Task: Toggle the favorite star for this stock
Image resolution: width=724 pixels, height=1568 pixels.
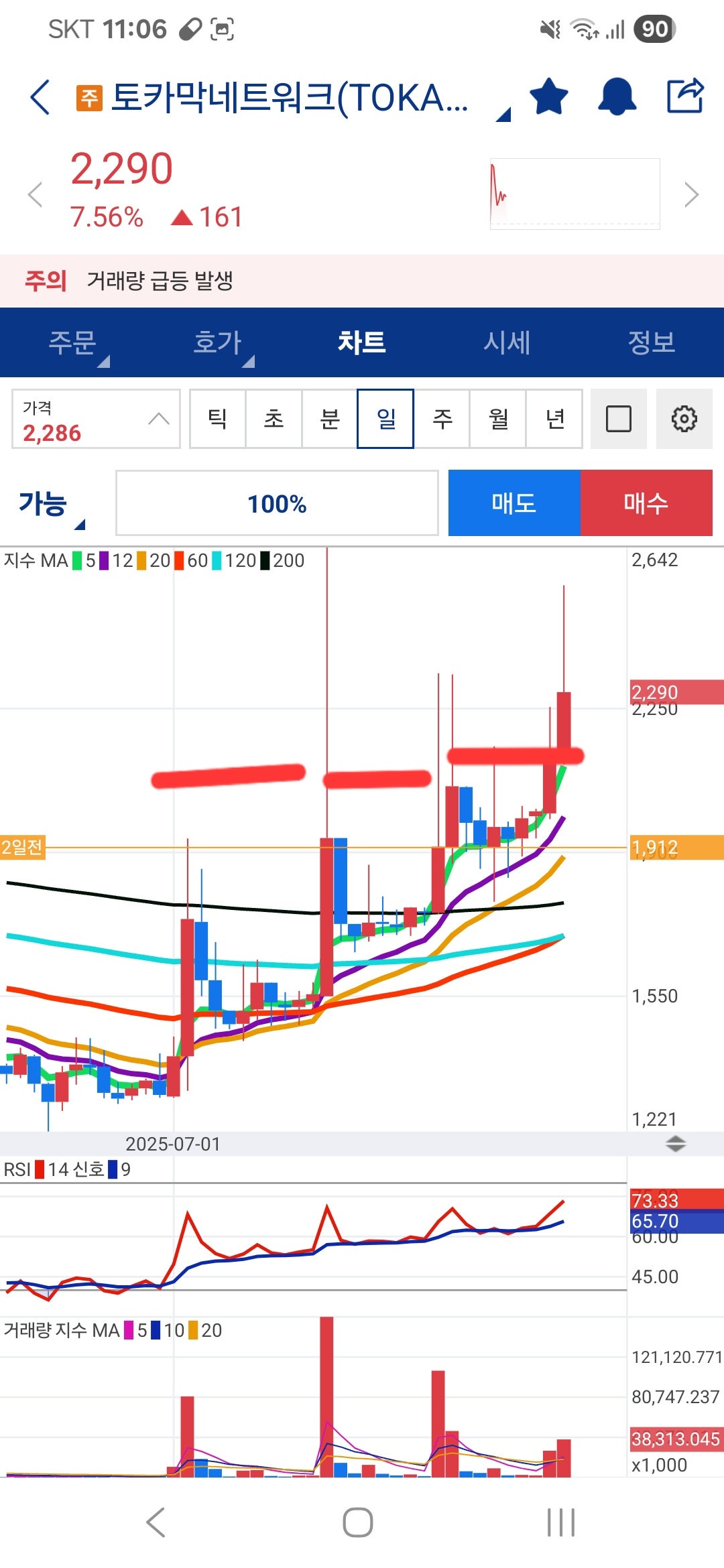Action: [548, 97]
